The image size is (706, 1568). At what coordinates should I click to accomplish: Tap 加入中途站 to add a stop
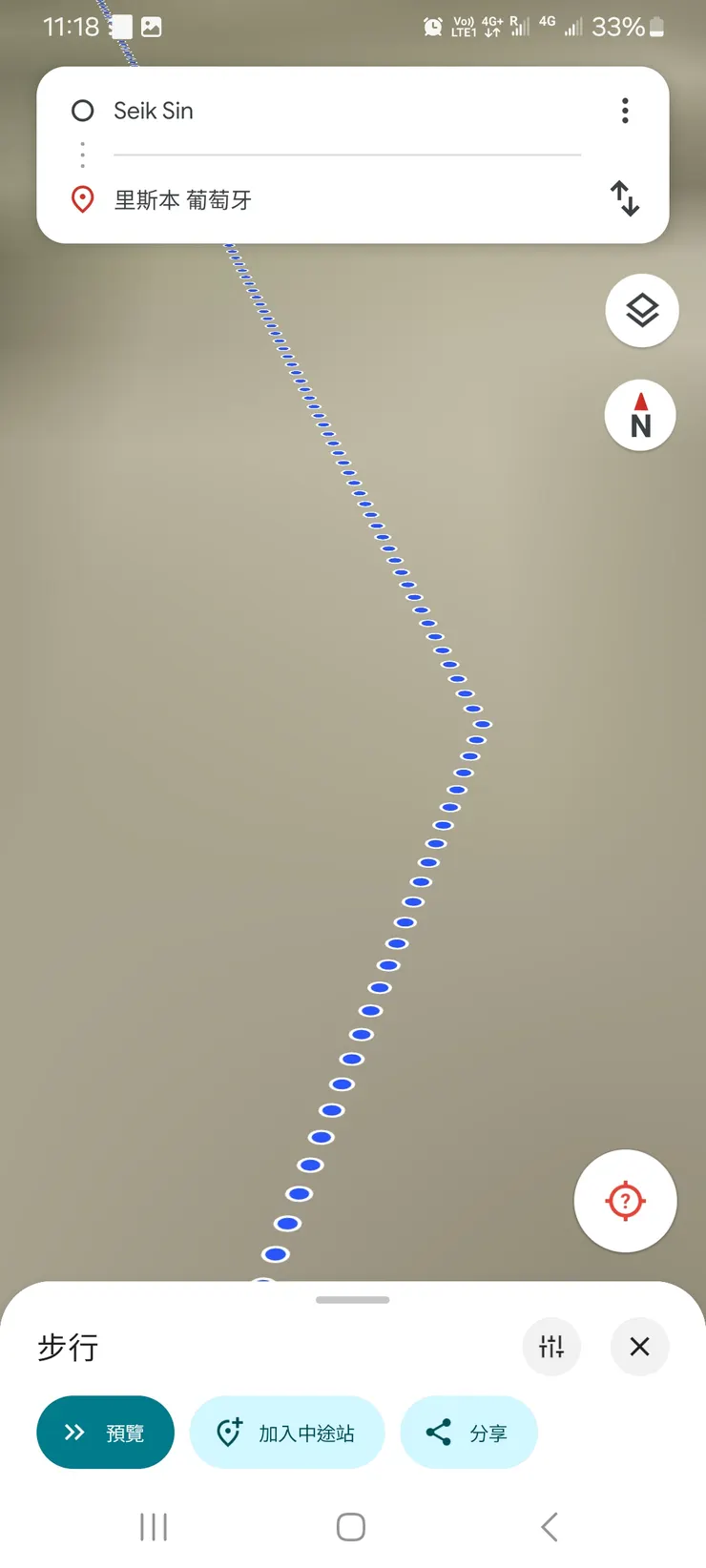click(287, 1433)
